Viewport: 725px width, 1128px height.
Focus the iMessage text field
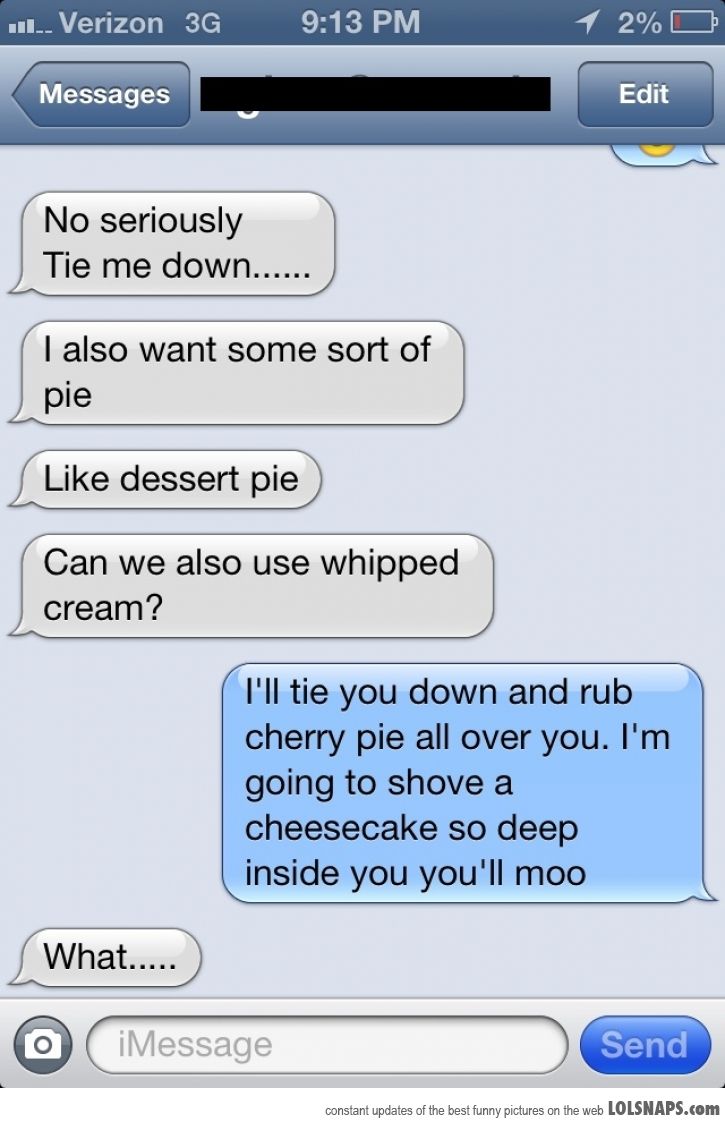tap(327, 1045)
